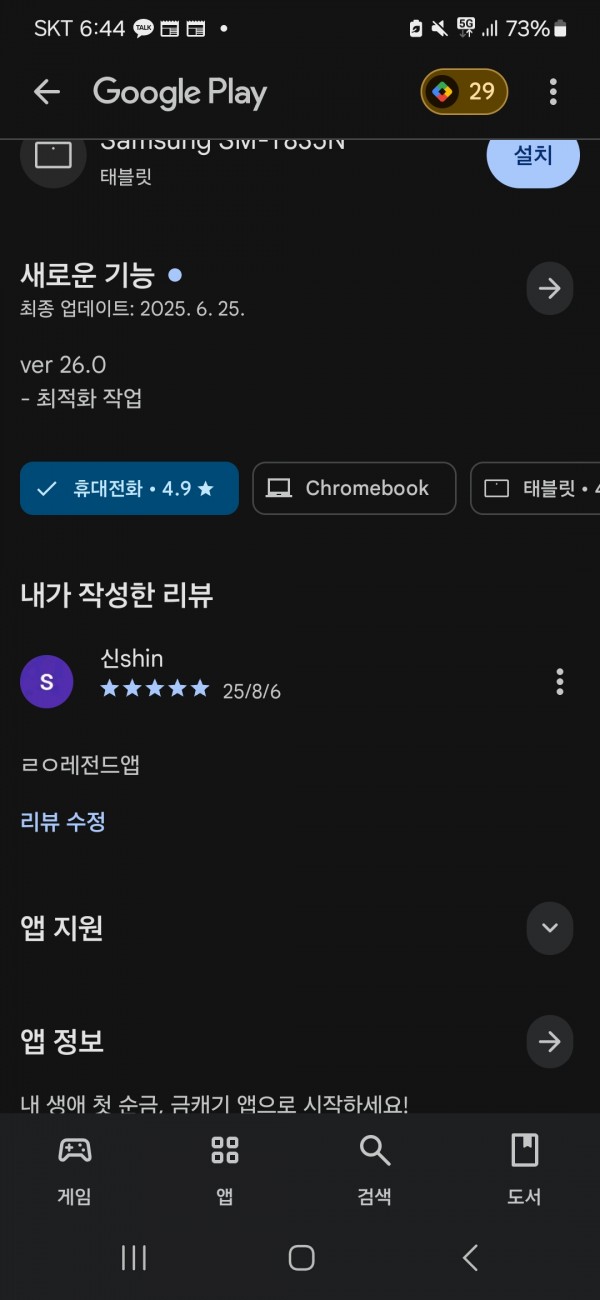Open 새로운 기능 details arrow

[550, 289]
